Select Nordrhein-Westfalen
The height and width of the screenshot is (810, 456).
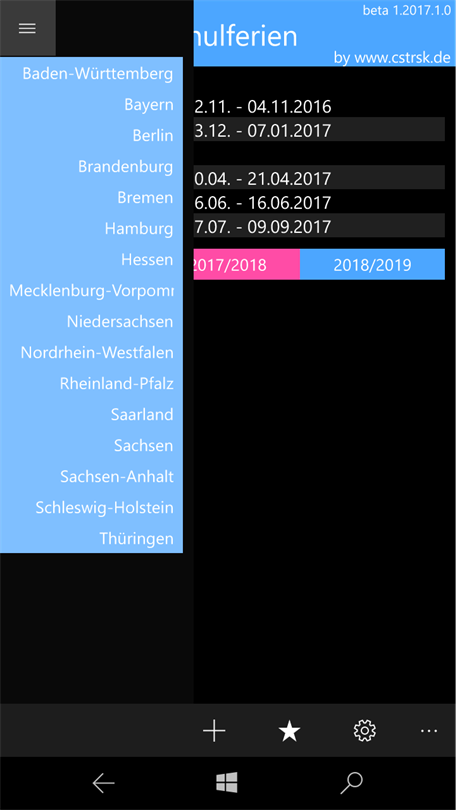coord(97,353)
